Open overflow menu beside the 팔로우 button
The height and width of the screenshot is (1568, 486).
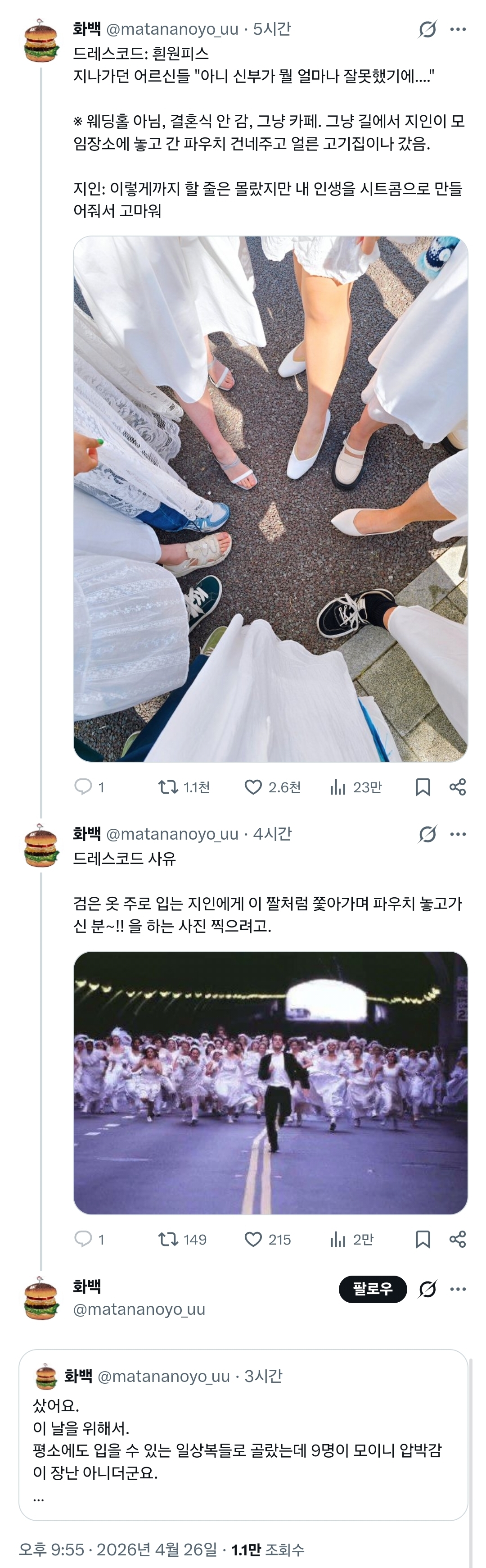point(457,1289)
